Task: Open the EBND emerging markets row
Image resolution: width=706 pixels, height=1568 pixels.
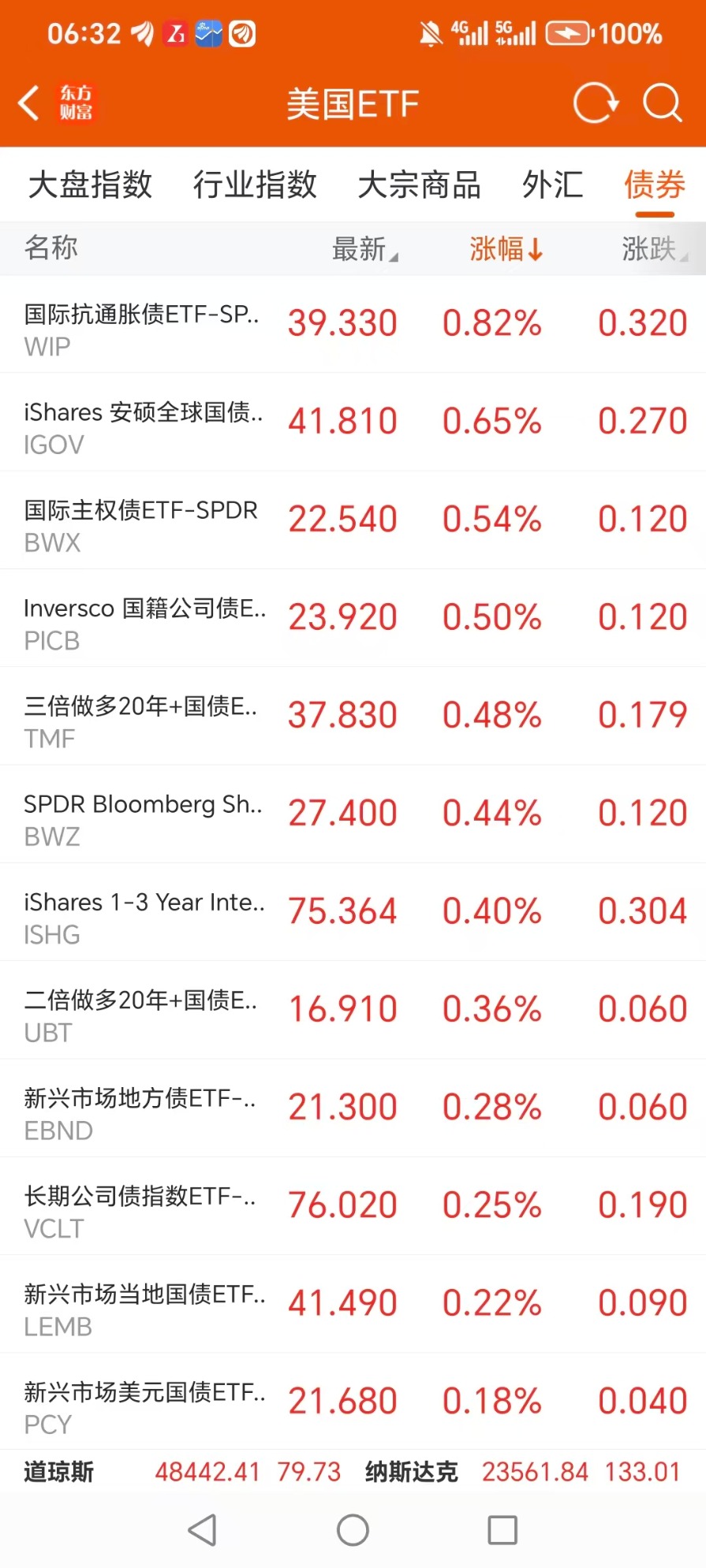Action: click(x=353, y=1108)
